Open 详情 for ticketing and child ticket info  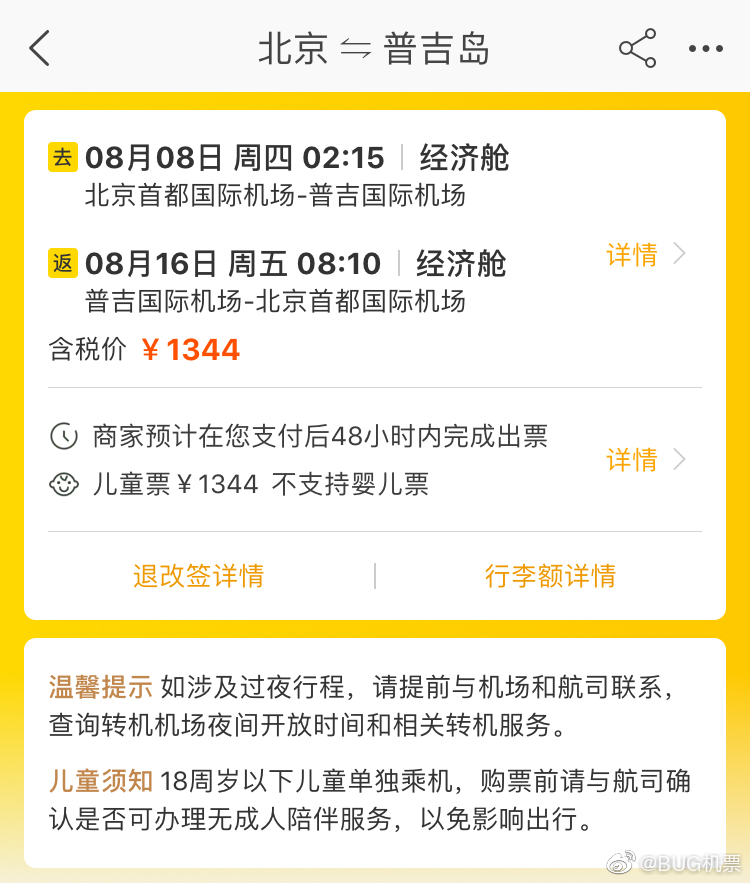point(645,460)
